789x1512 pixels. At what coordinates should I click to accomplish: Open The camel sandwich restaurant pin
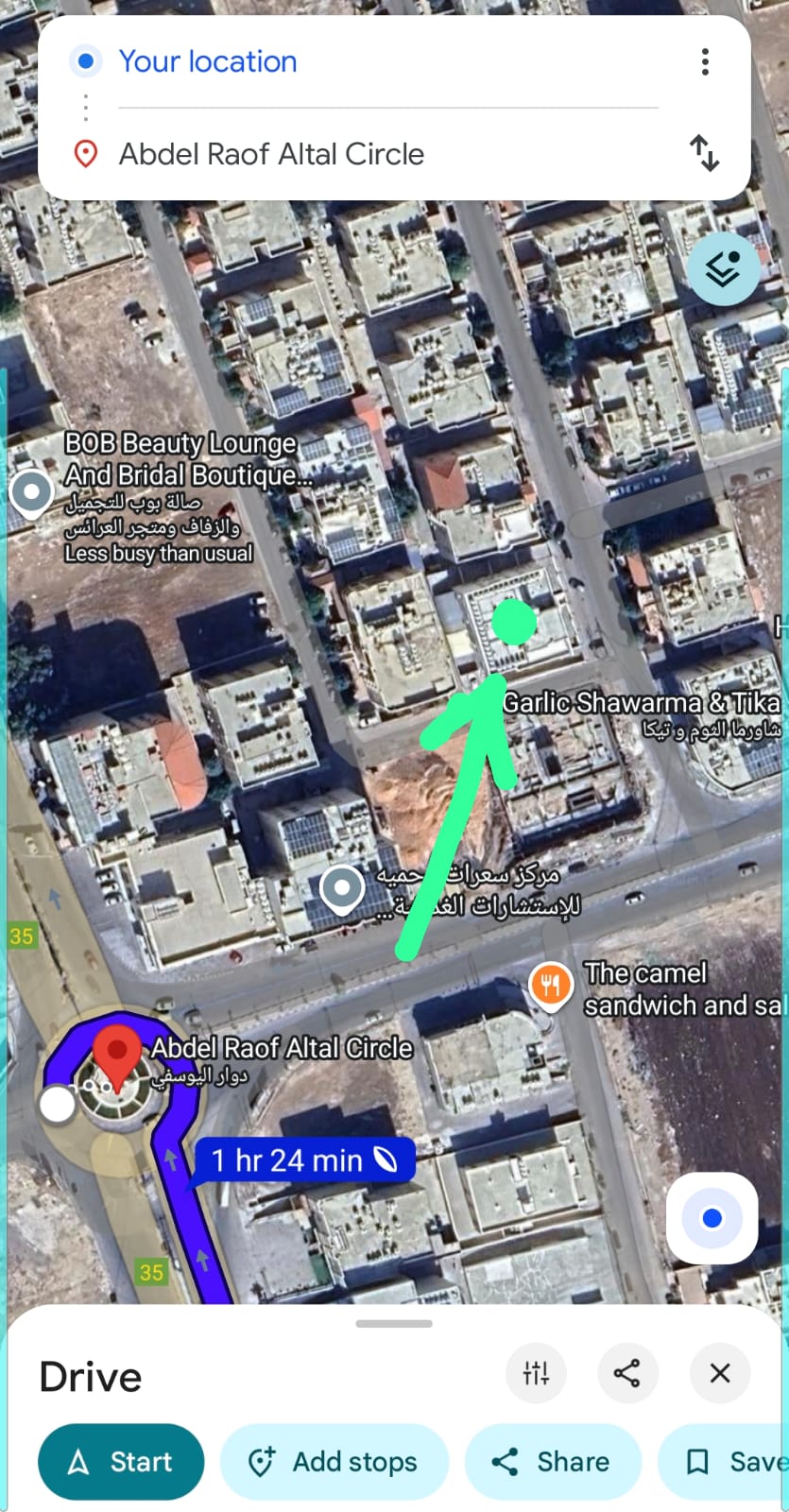click(550, 986)
